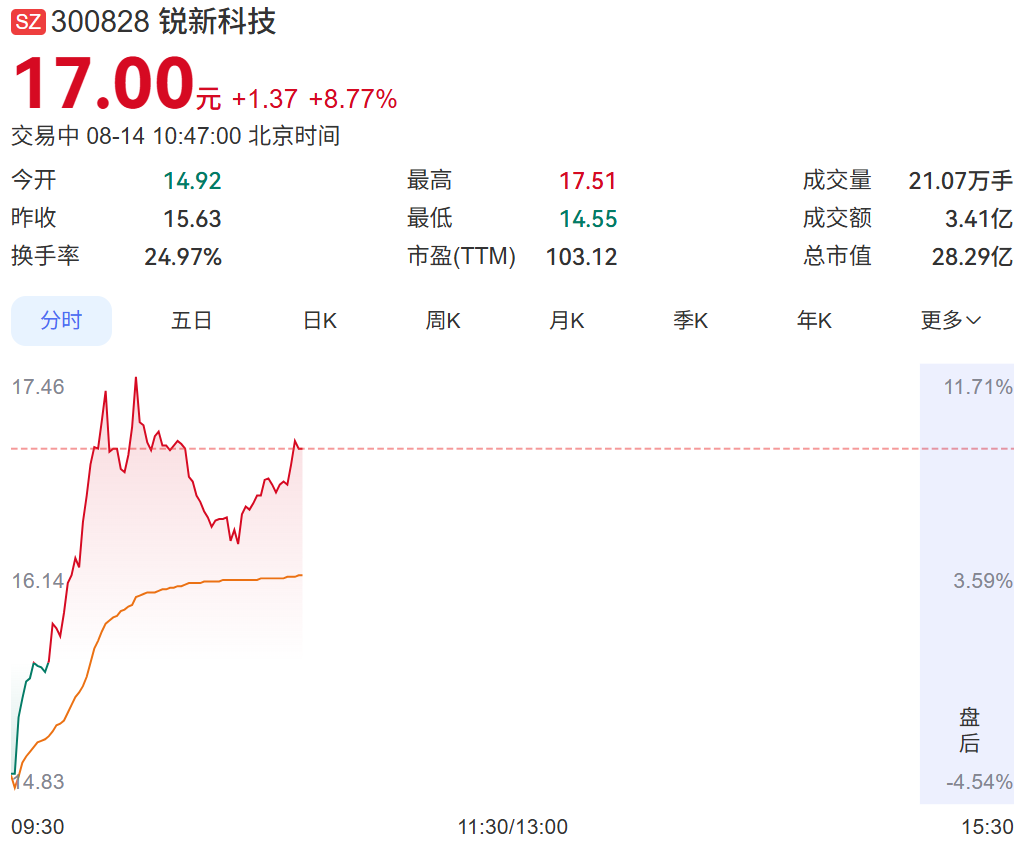Switch to the 五日 five-day chart
Viewport: 1035px width, 849px height.
point(191,321)
